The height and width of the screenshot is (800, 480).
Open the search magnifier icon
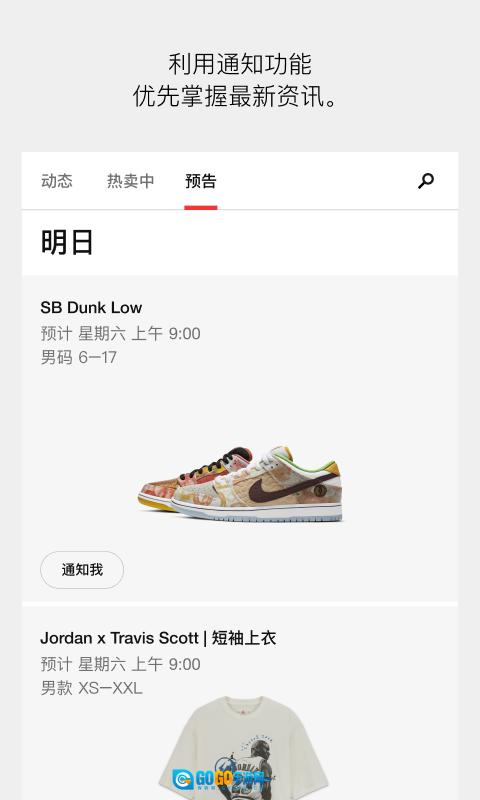click(x=426, y=181)
